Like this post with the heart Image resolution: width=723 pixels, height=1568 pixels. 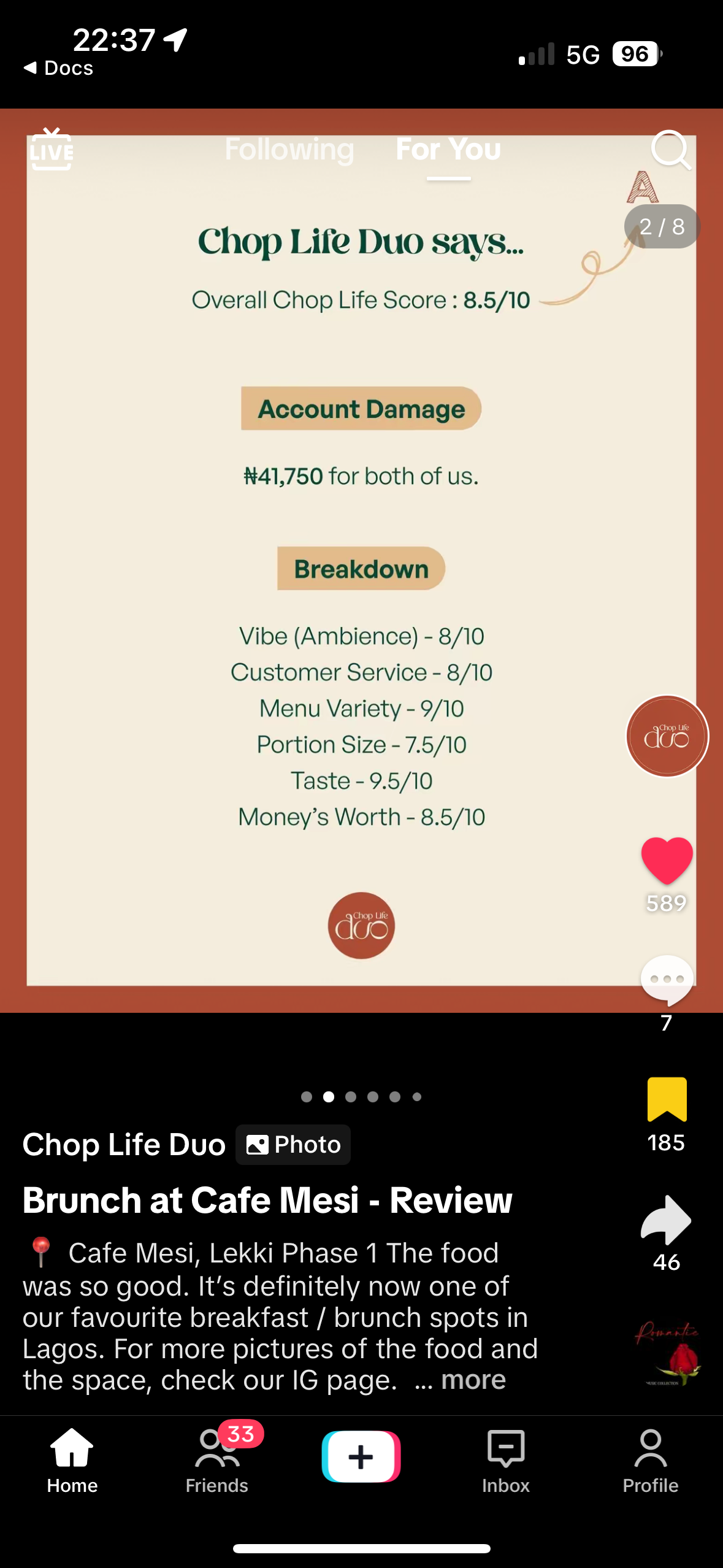coord(667,860)
